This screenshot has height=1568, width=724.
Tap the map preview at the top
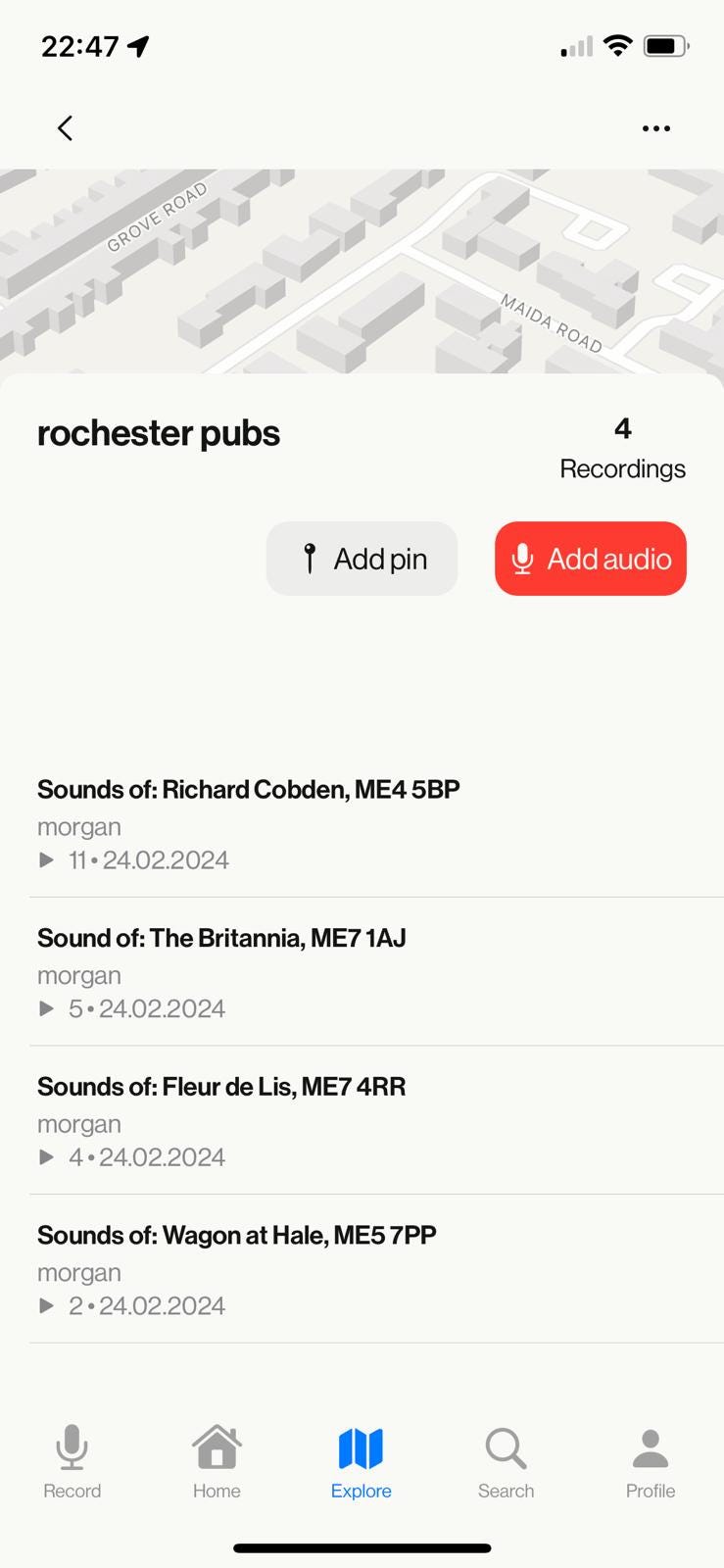pyautogui.click(x=362, y=271)
